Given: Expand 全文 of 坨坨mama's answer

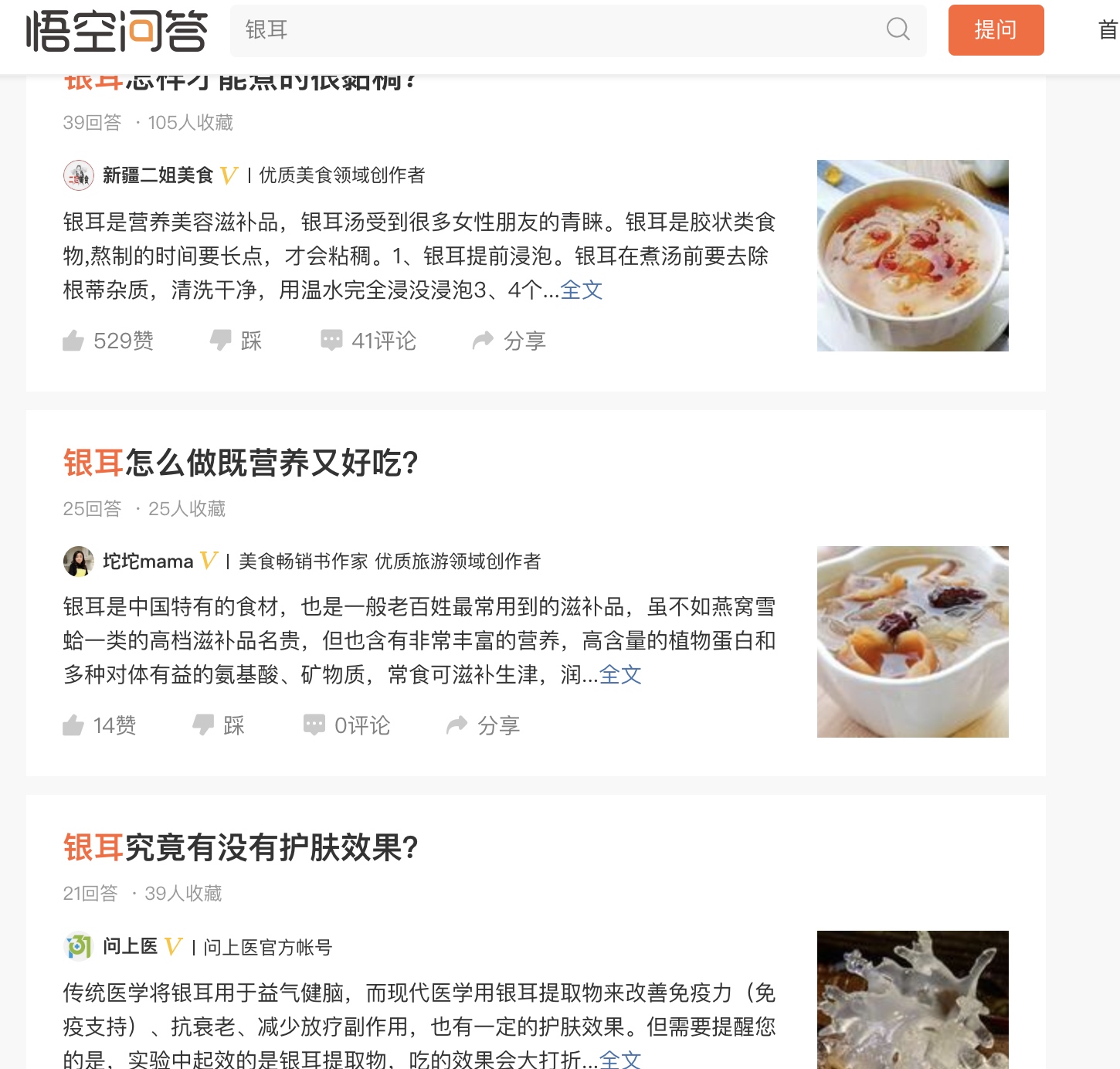Looking at the screenshot, I should pyautogui.click(x=619, y=675).
